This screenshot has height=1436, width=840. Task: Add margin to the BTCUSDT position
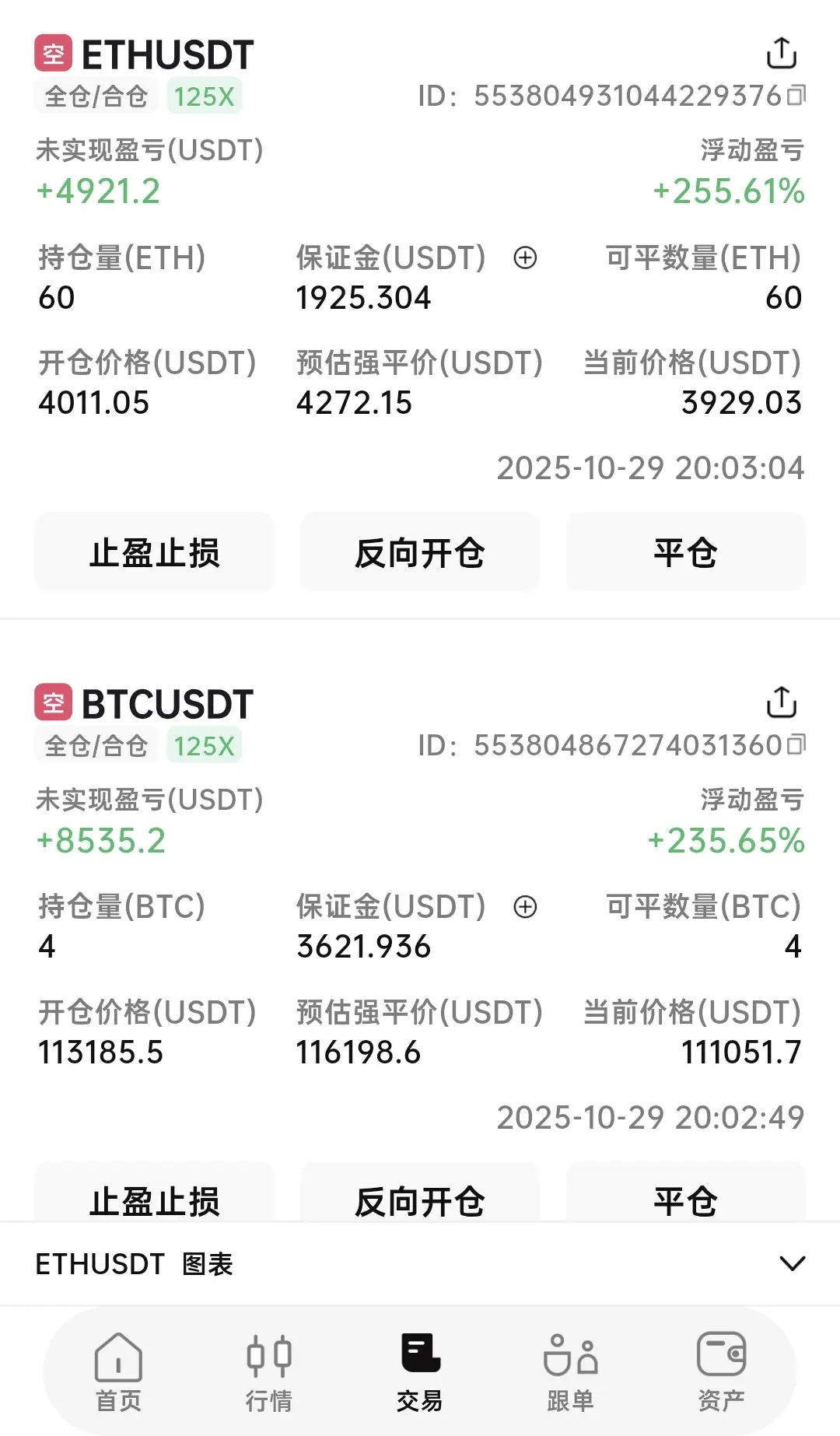(x=525, y=907)
